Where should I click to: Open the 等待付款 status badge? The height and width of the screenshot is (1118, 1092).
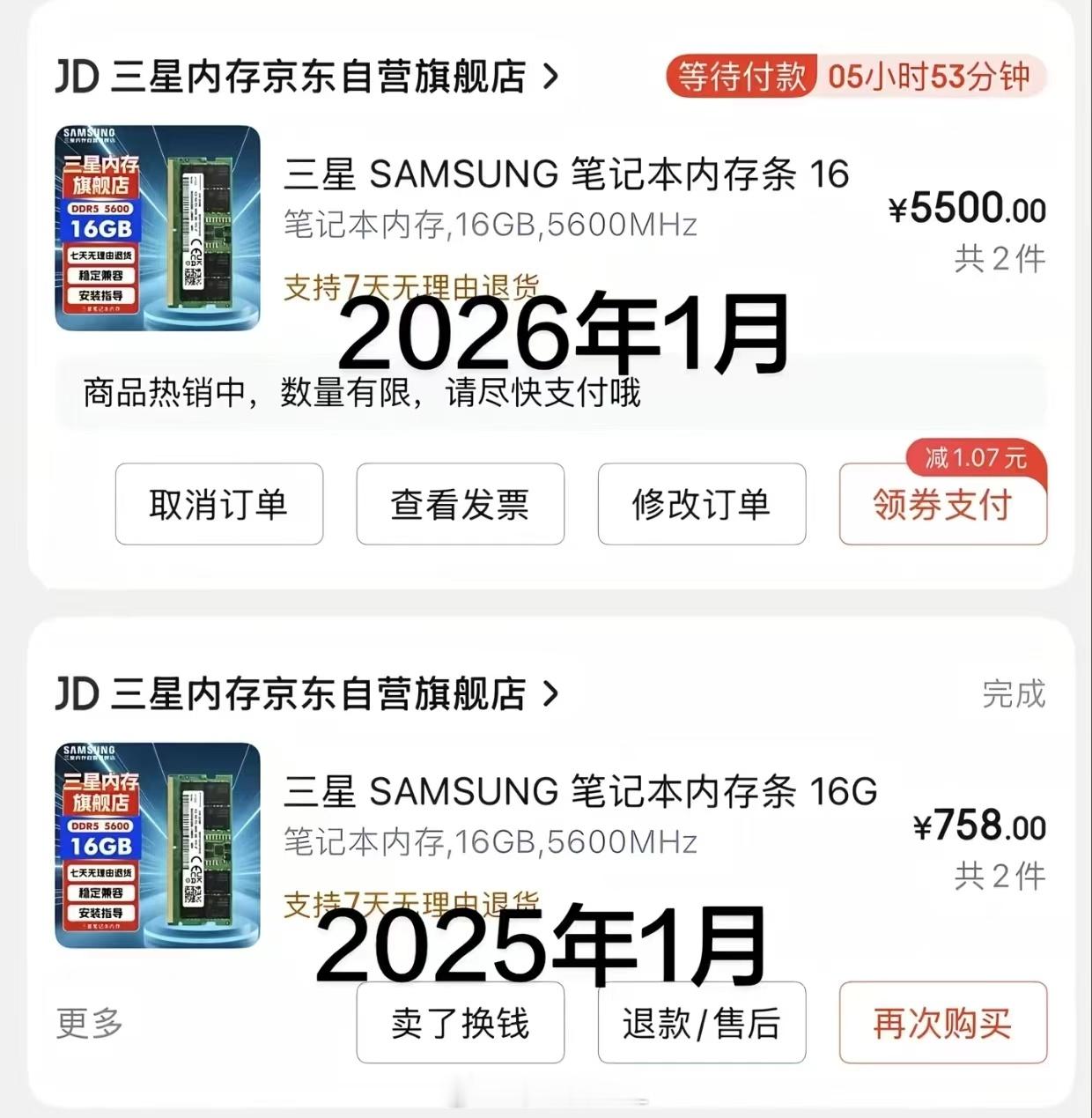point(742,77)
